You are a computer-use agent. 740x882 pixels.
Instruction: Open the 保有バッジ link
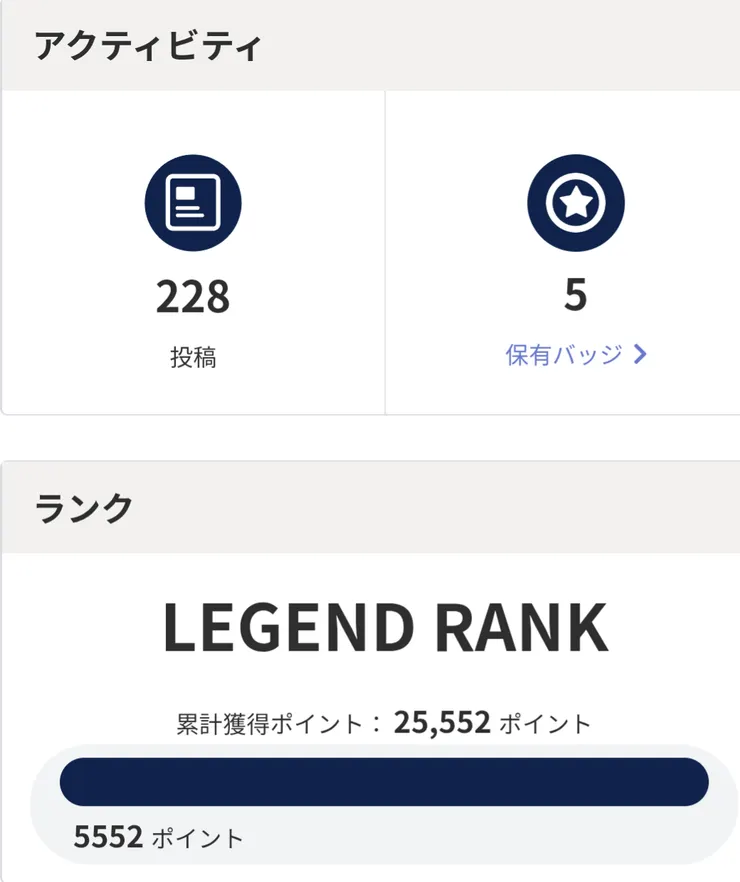click(x=575, y=355)
